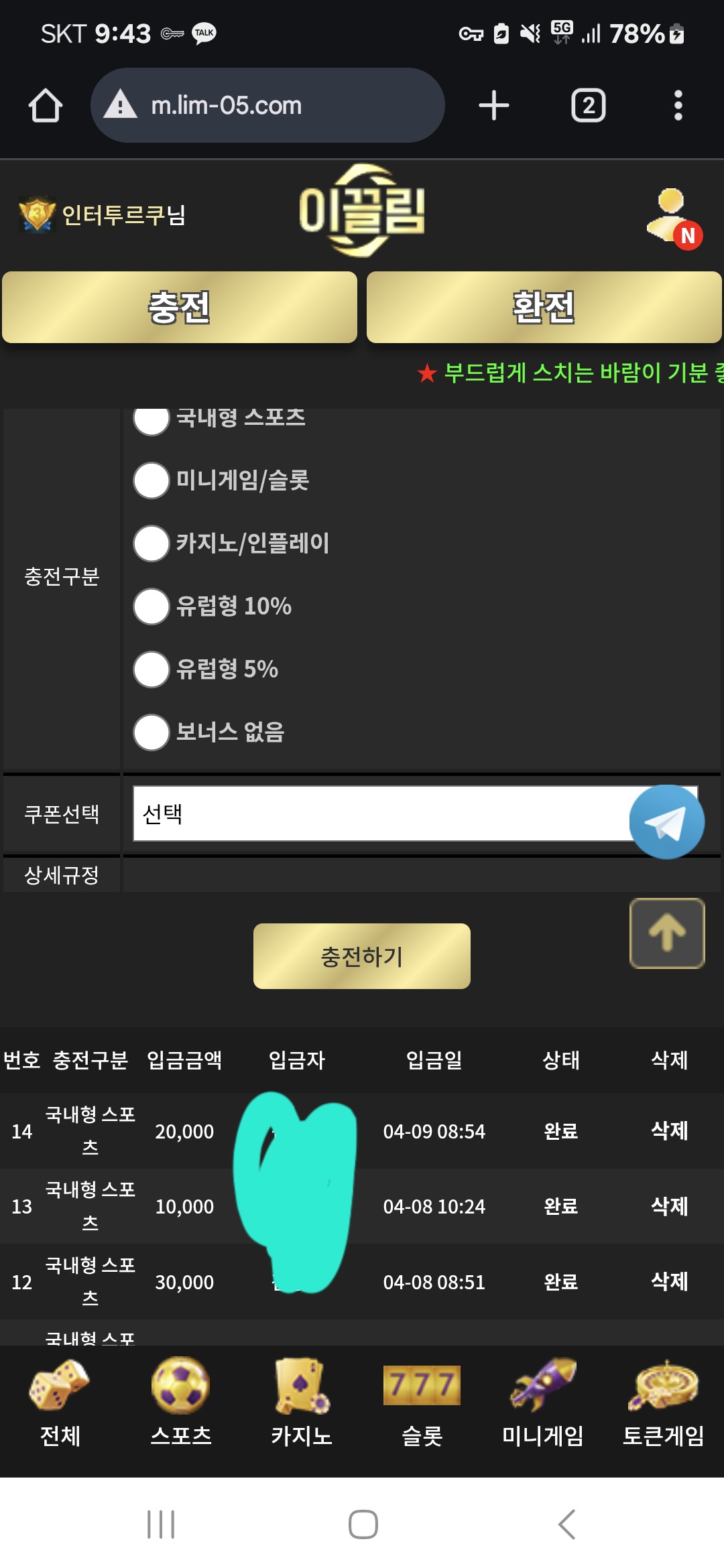
Task: Open the 환전 page
Action: pos(544,308)
